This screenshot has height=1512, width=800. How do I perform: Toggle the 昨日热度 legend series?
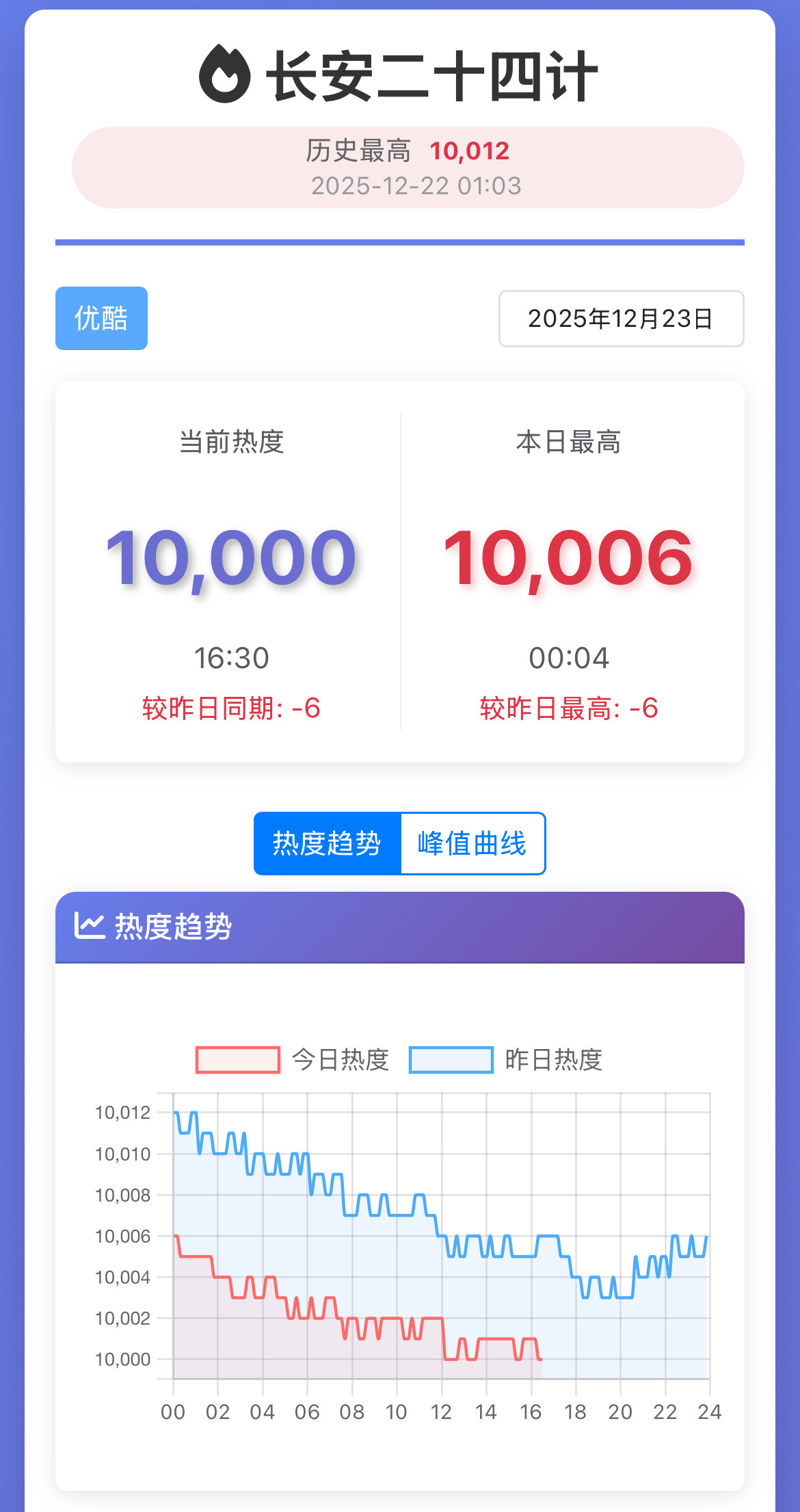(x=506, y=1059)
